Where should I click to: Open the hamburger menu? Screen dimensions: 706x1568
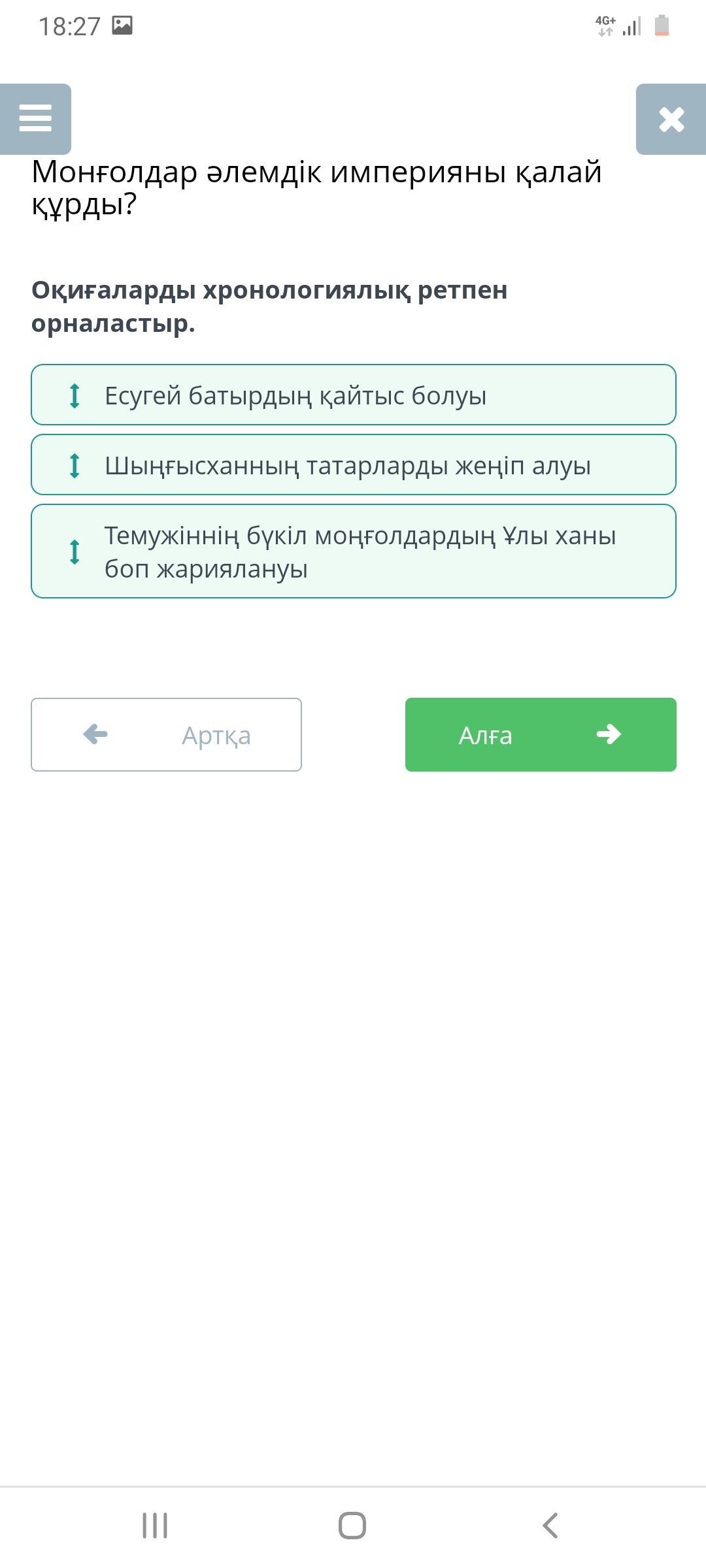pos(35,119)
